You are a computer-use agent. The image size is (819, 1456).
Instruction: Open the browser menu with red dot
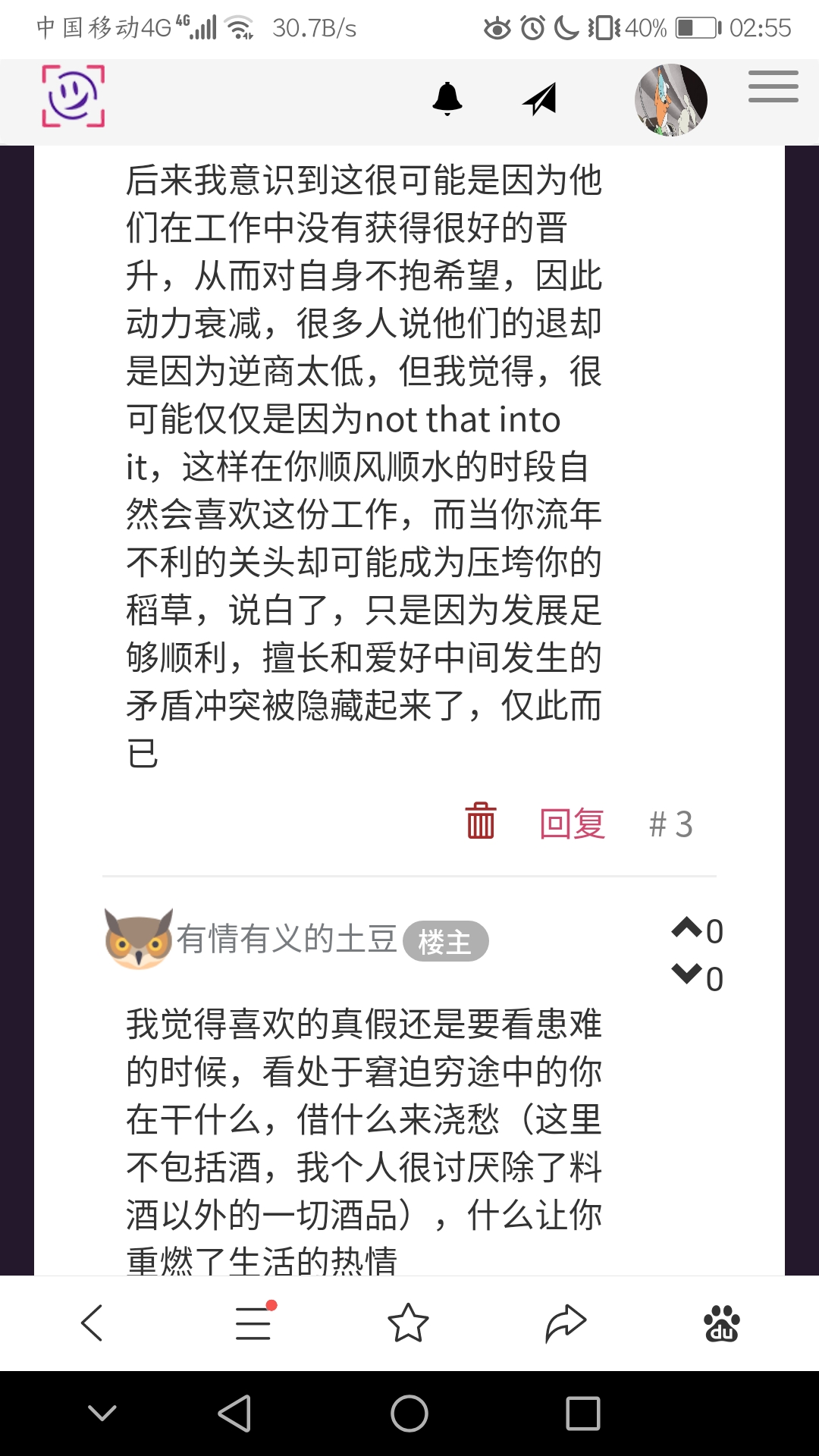[253, 1323]
